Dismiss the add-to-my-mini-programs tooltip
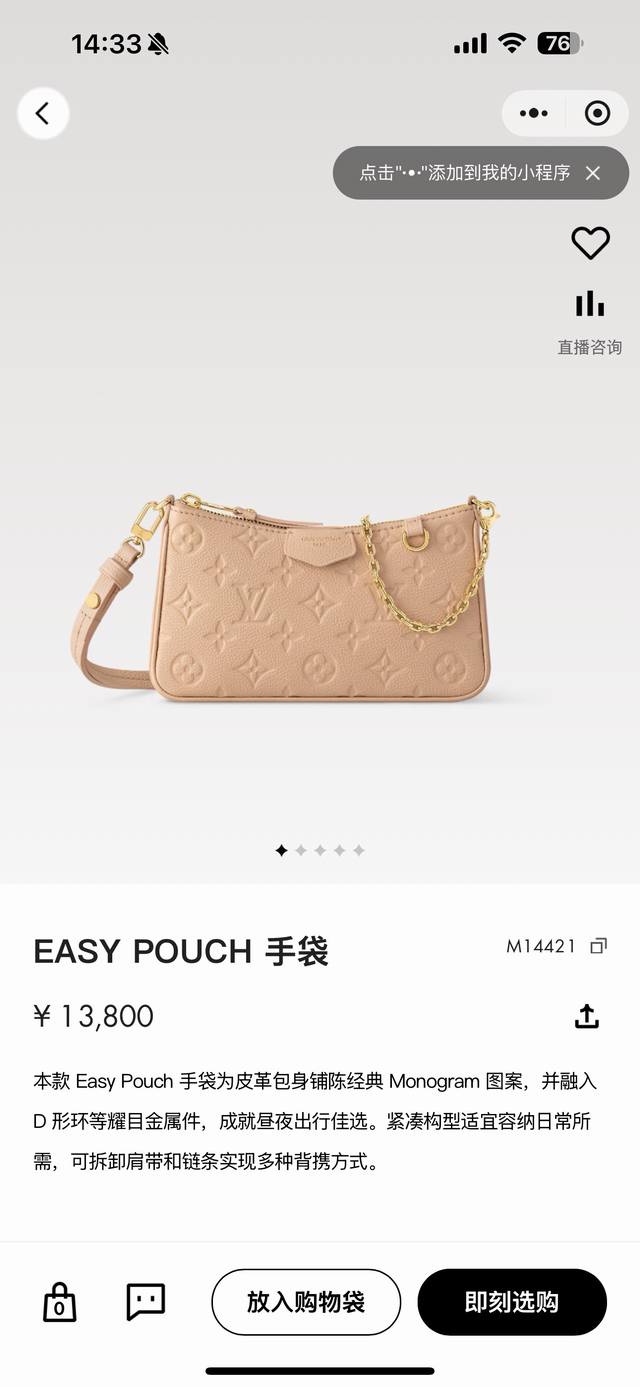Screen dimensions: 640x1387 coord(593,173)
